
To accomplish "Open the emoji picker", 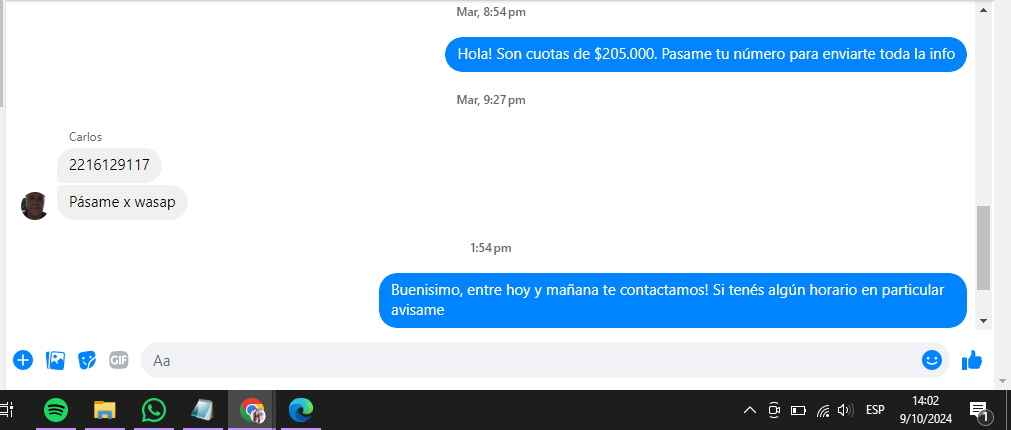I will [x=931, y=360].
